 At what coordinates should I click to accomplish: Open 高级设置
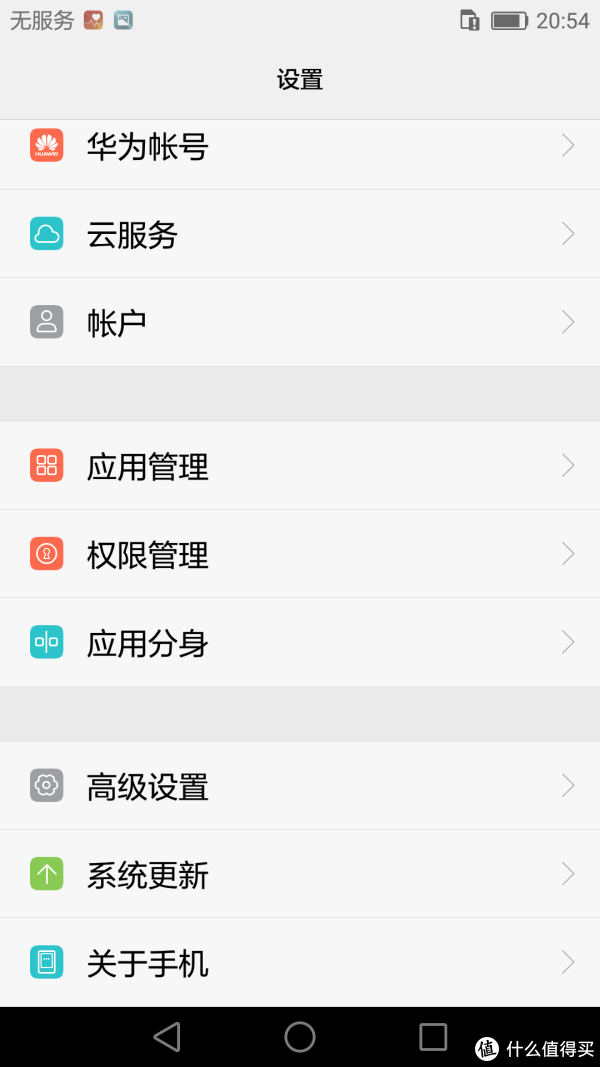click(300, 785)
